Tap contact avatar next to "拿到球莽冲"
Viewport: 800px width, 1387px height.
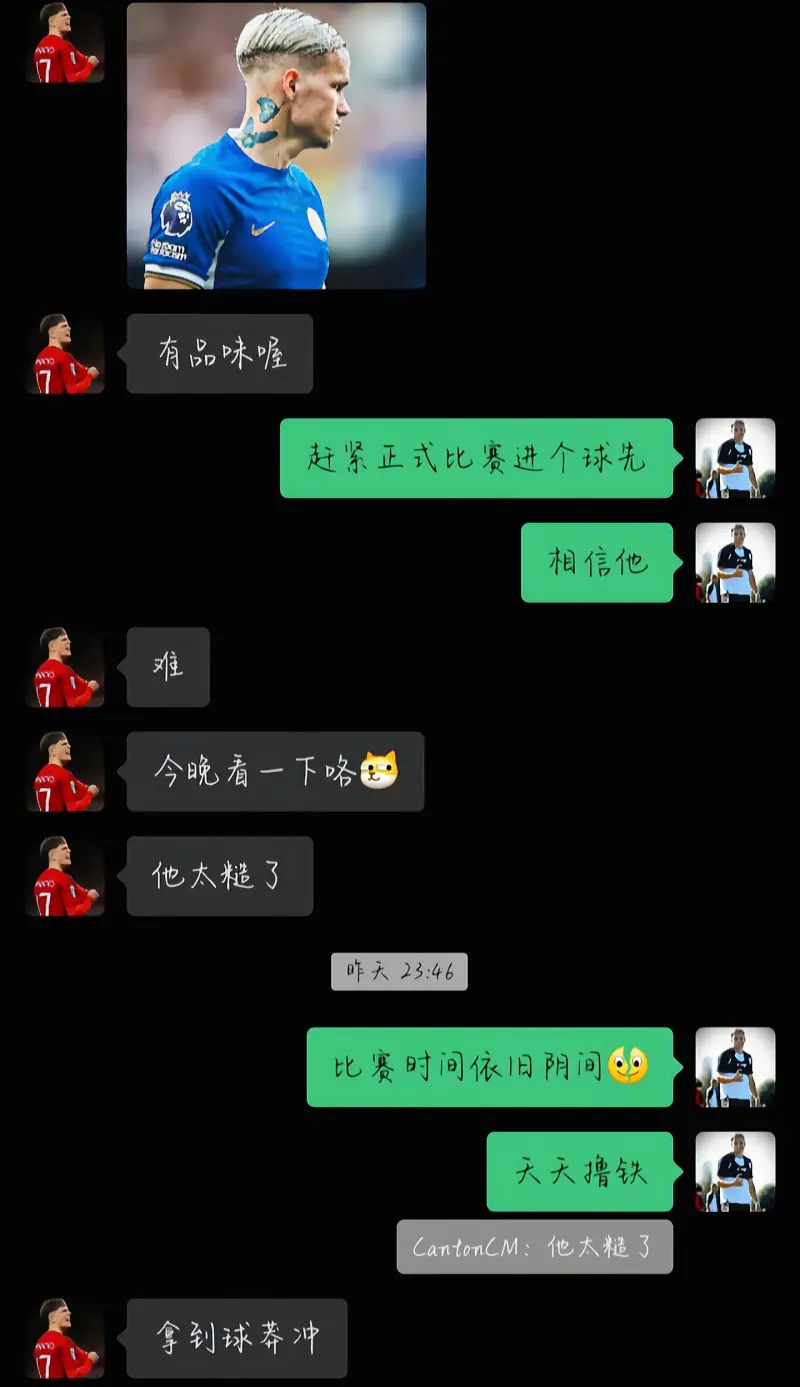(65, 1338)
